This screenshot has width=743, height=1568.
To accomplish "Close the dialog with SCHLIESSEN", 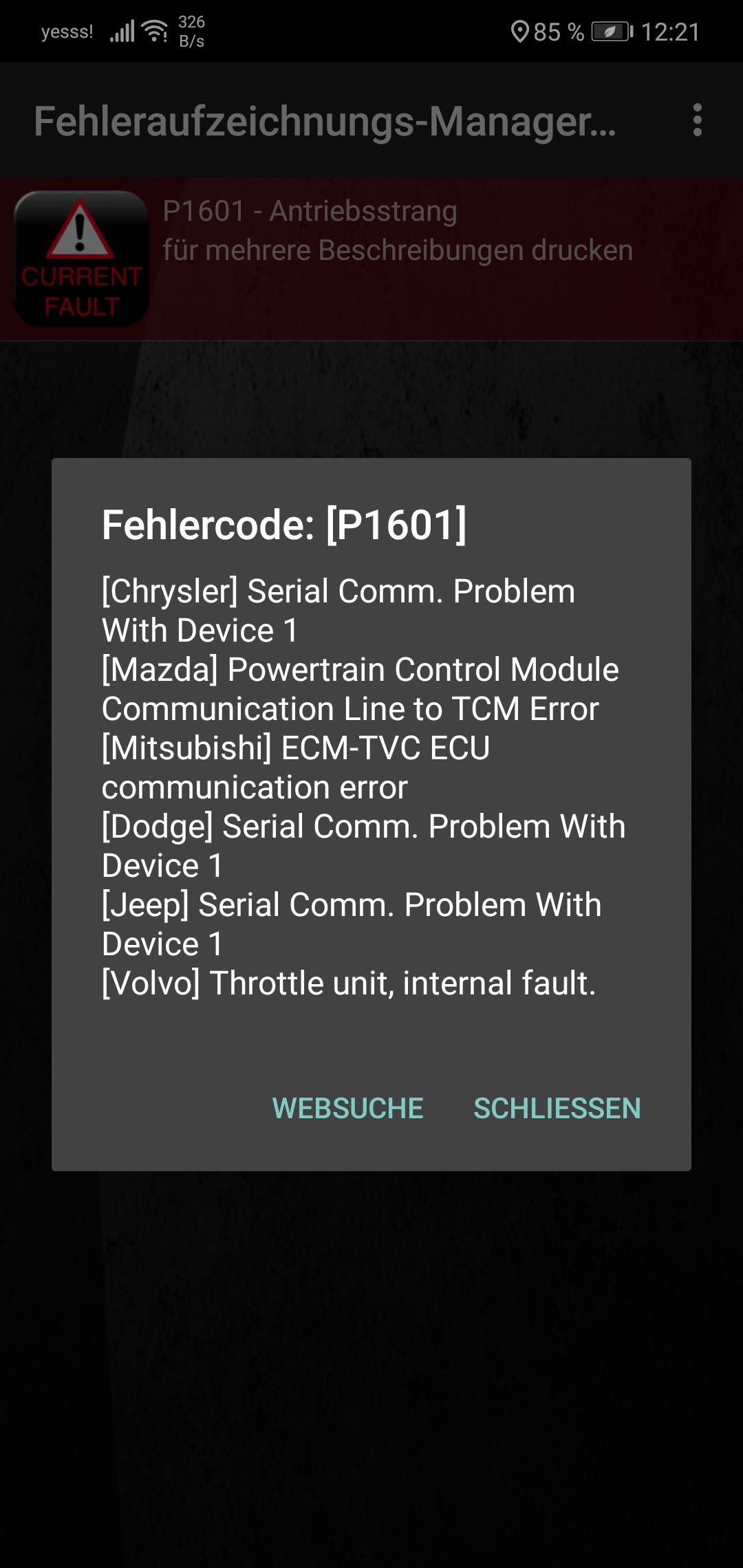I will coord(557,1108).
